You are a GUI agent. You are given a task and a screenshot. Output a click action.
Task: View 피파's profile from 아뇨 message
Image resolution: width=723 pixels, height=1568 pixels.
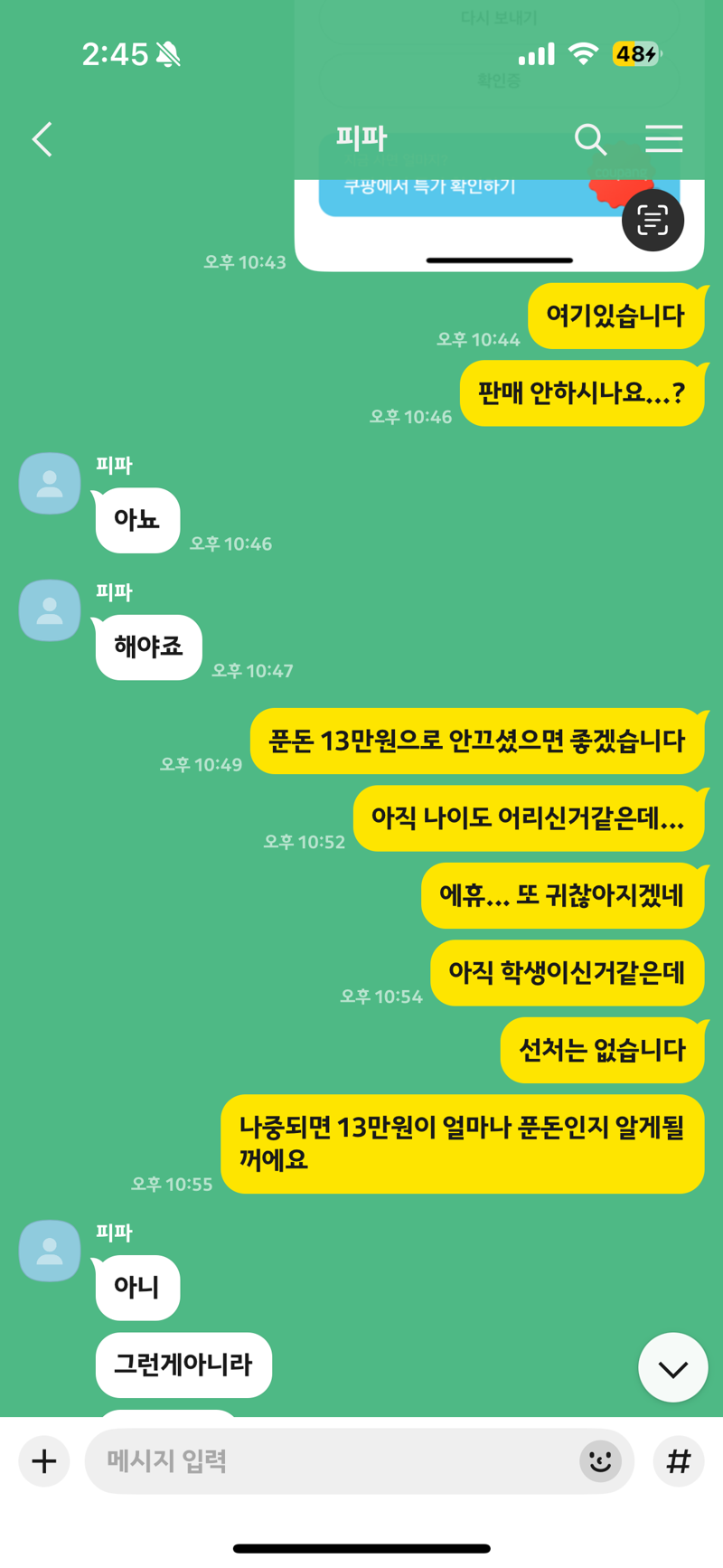(50, 484)
